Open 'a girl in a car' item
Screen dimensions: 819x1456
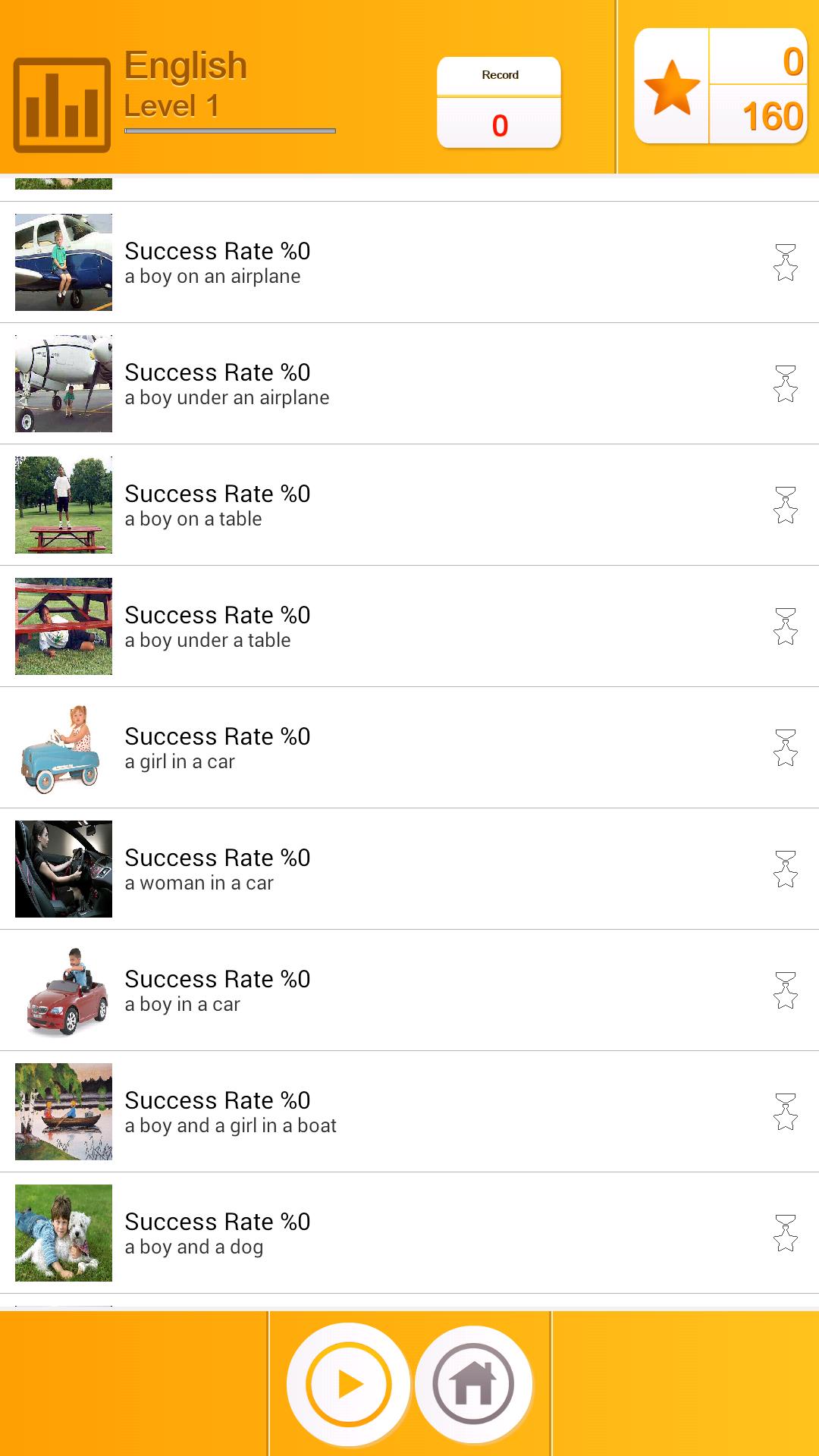[x=379, y=748]
